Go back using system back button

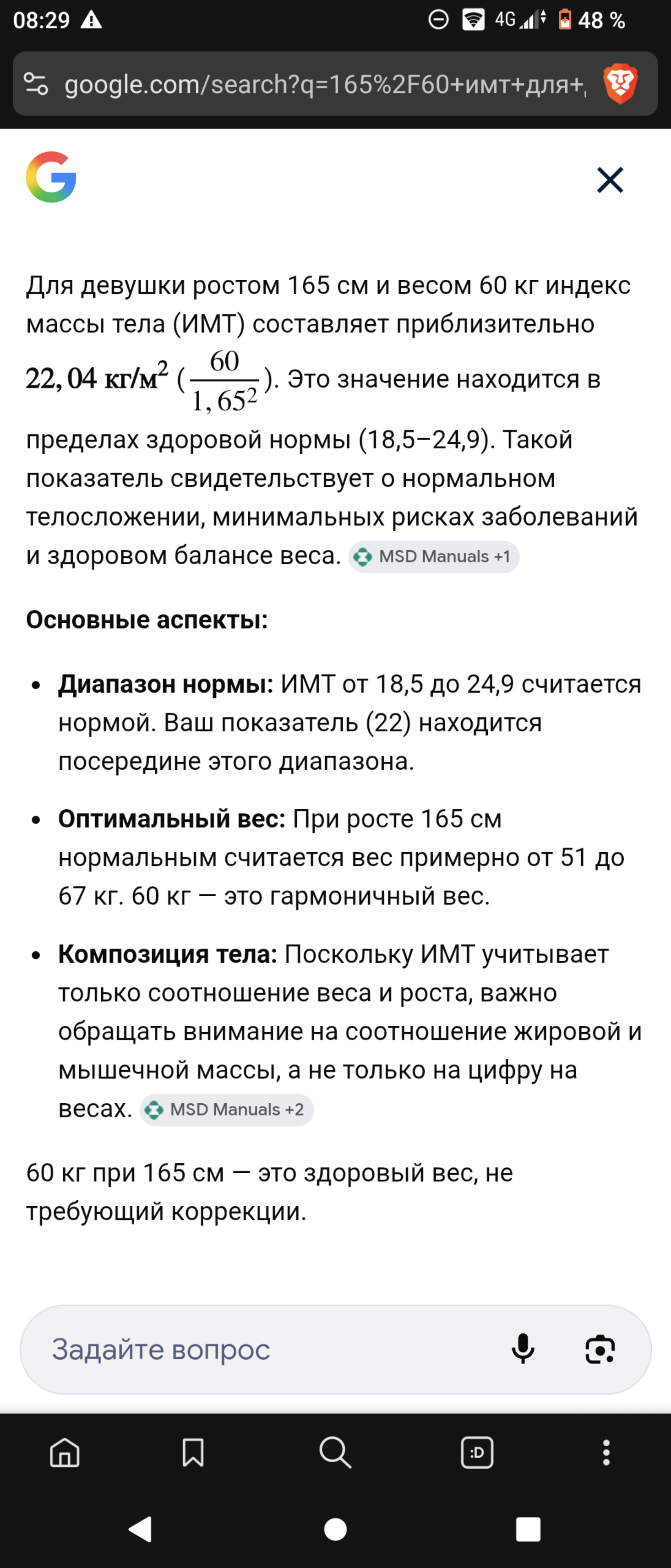click(x=140, y=1528)
